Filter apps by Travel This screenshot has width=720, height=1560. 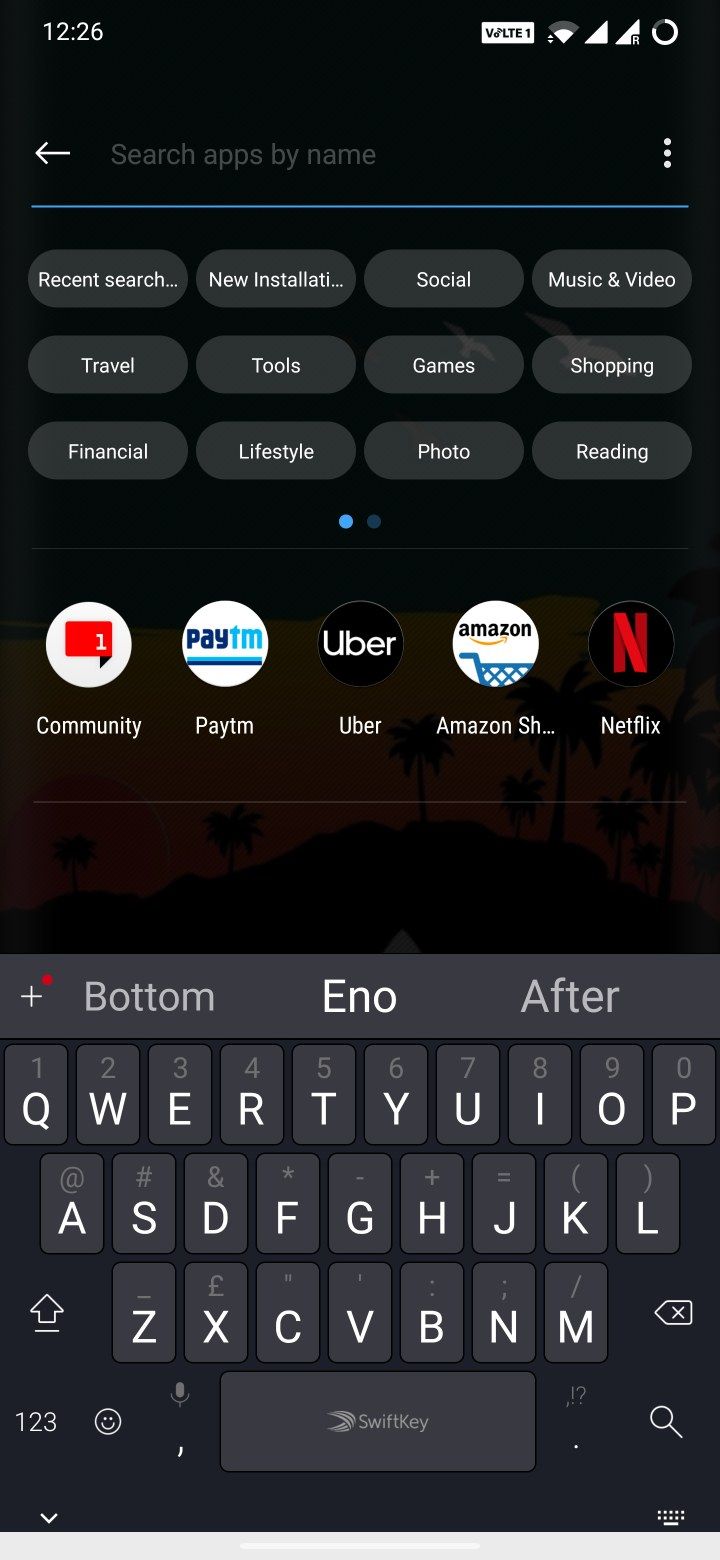click(x=108, y=365)
